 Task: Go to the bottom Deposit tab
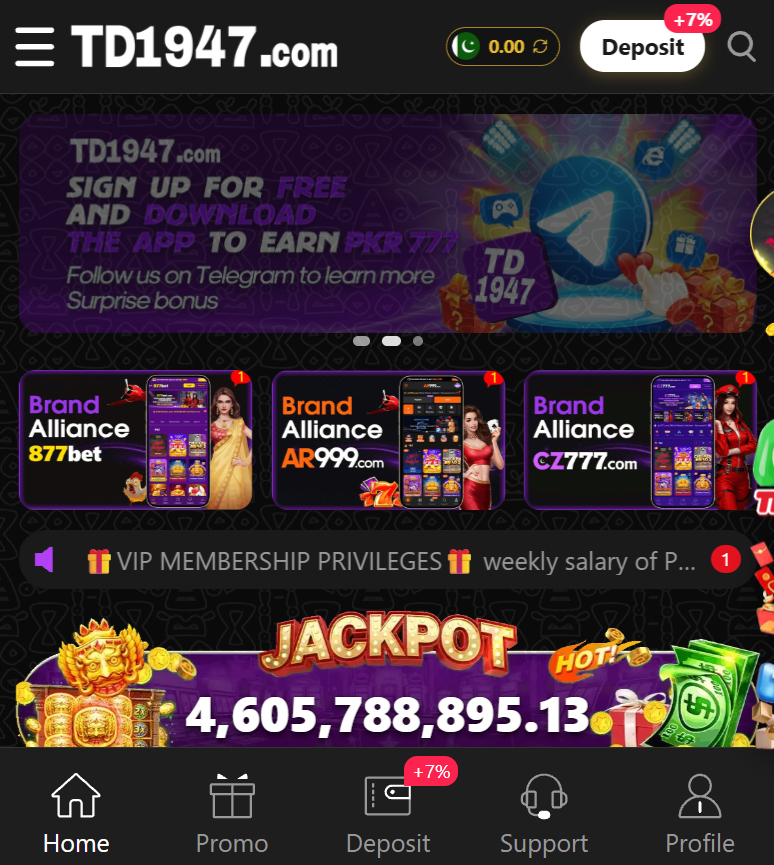(388, 814)
